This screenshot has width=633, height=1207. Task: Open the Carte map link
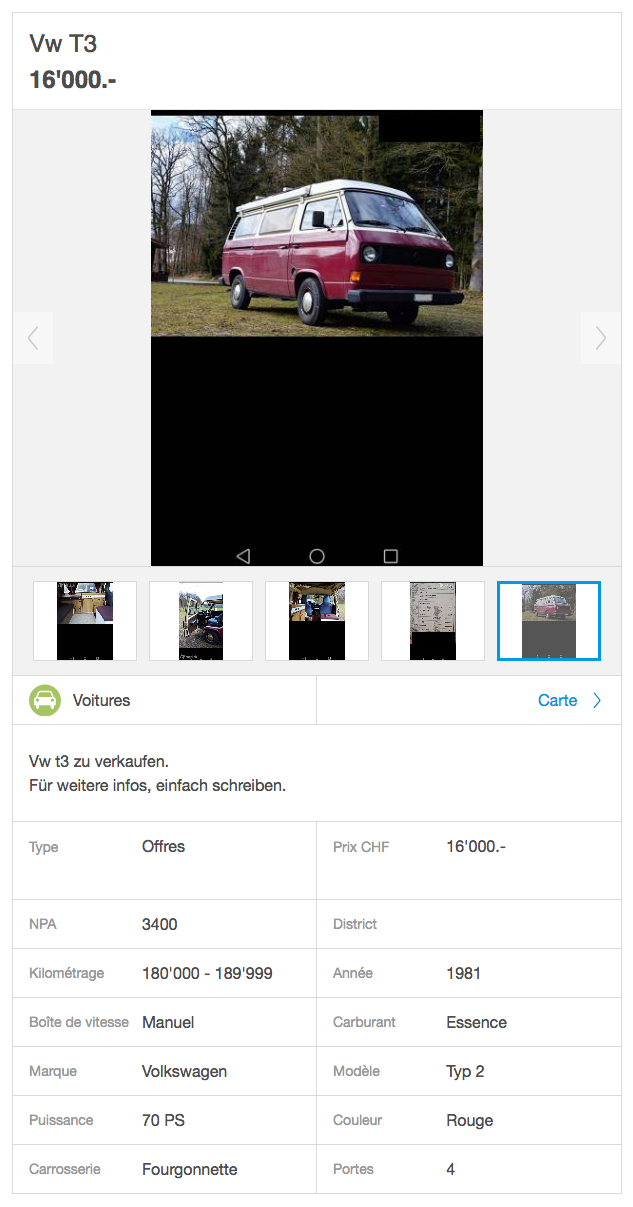(569, 700)
